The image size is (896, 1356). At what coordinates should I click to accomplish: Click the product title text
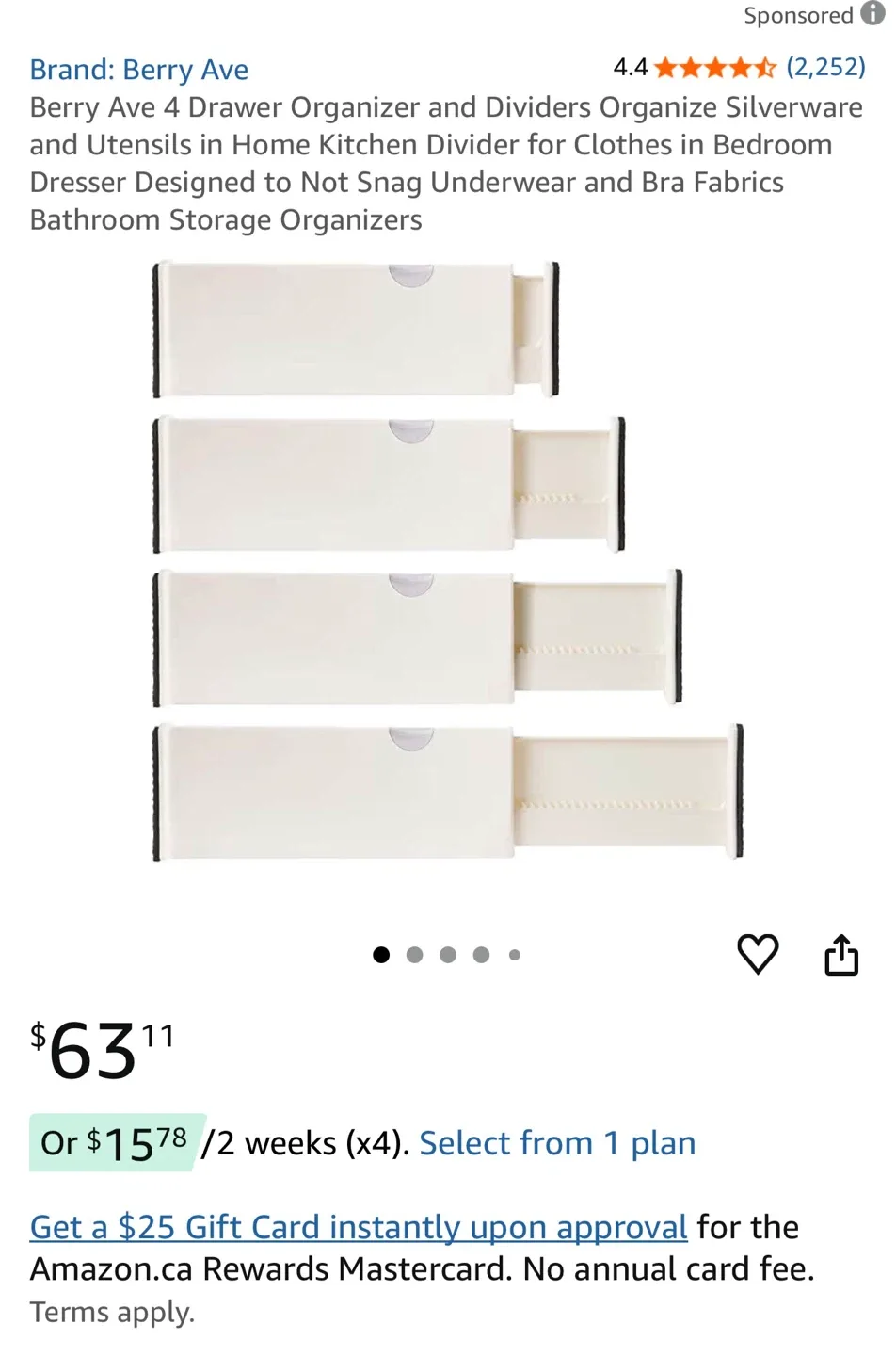point(446,163)
